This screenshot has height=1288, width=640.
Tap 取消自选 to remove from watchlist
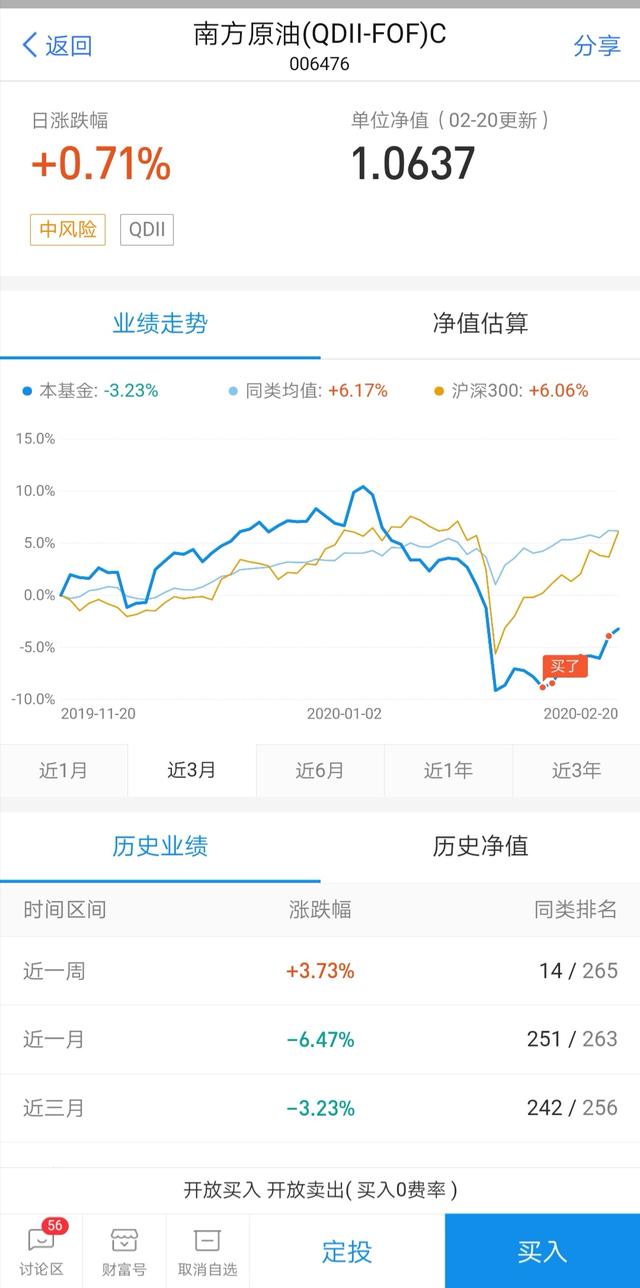pos(207,1251)
